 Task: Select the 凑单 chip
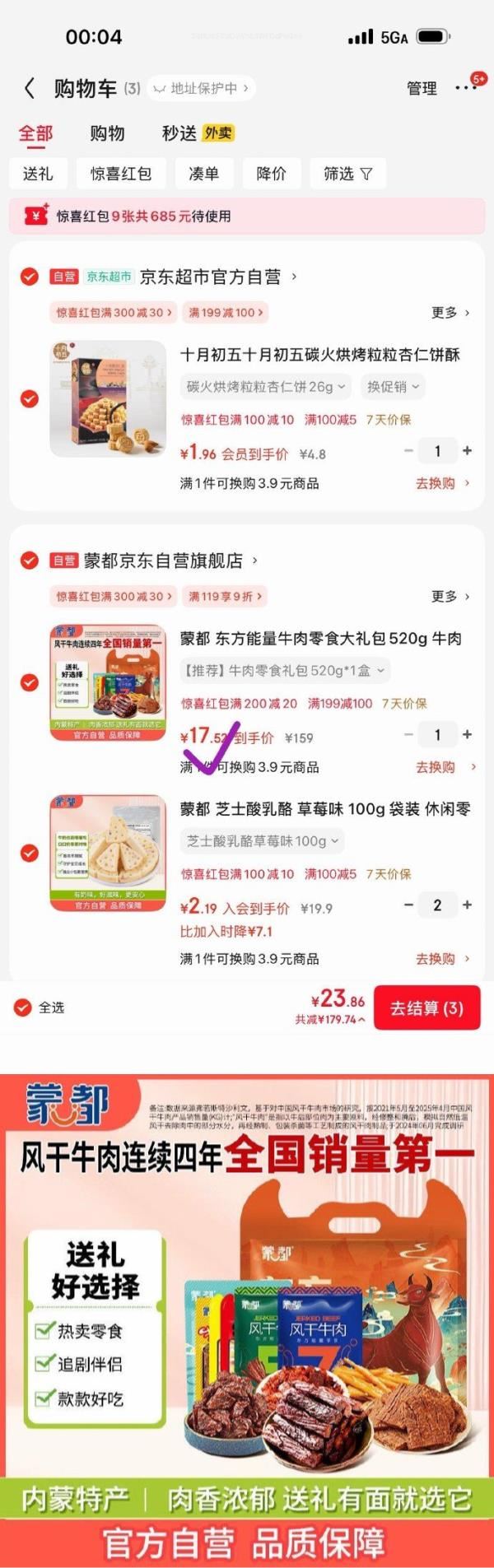(203, 174)
